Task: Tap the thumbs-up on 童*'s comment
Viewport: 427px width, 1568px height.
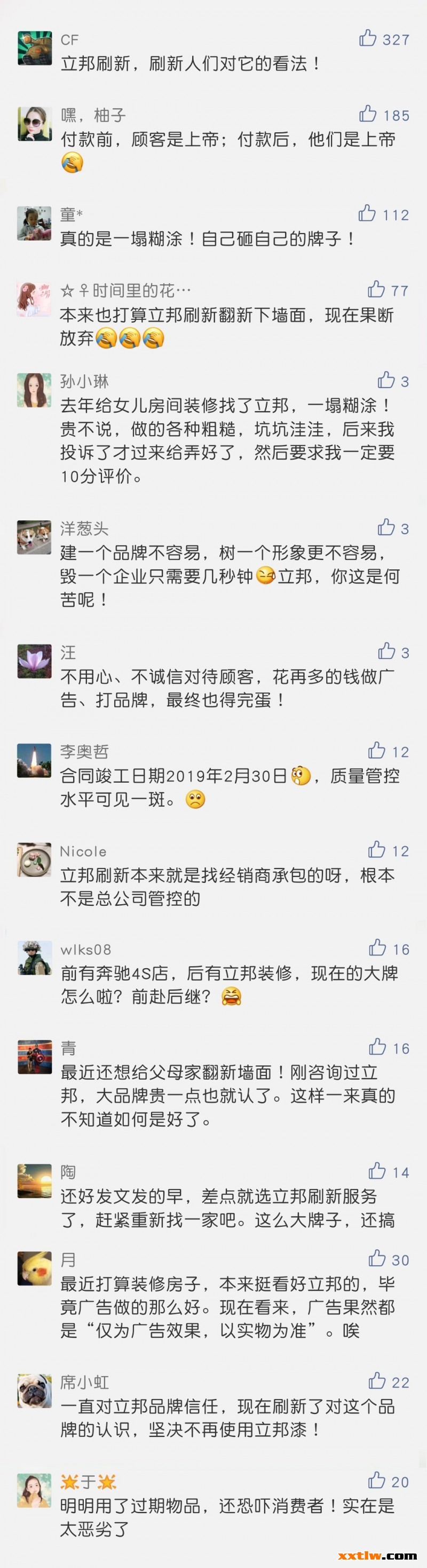Action: (367, 213)
